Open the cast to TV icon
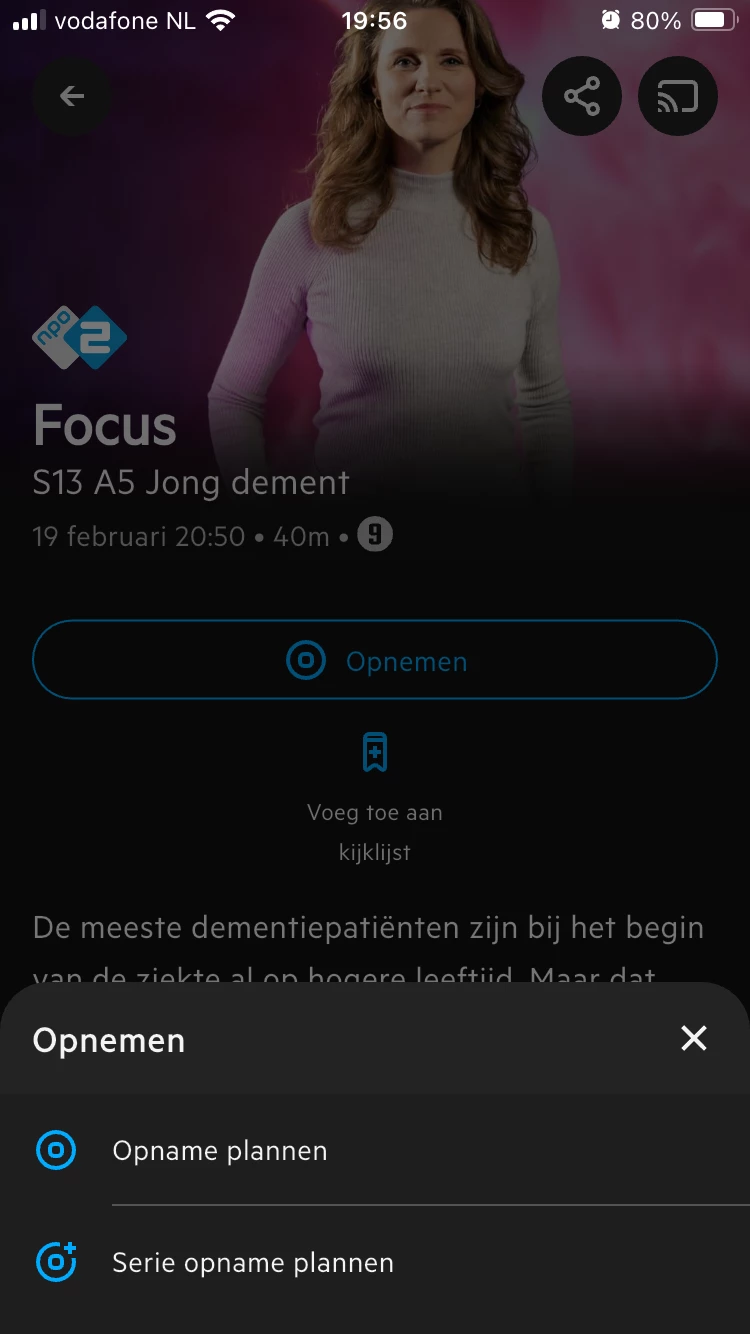 pos(677,96)
